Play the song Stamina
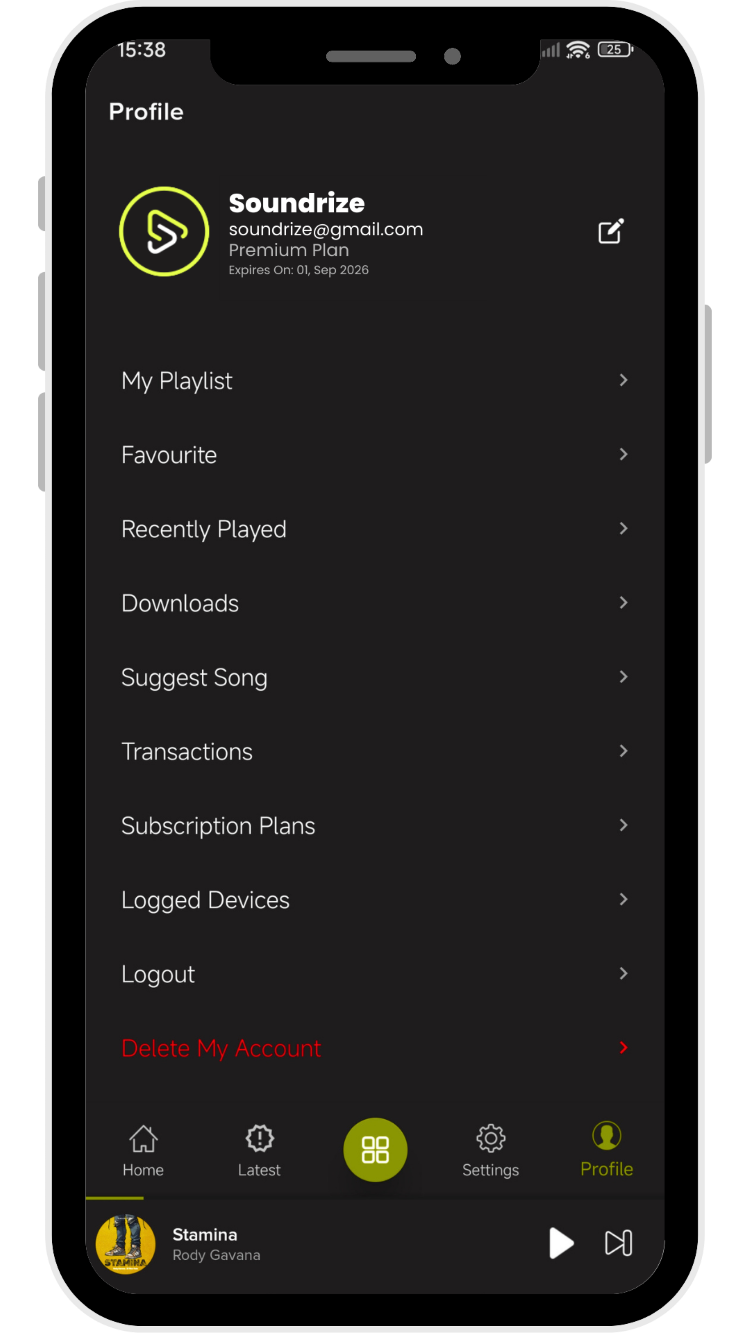Image resolution: width=750 pixels, height=1333 pixels. (561, 1243)
